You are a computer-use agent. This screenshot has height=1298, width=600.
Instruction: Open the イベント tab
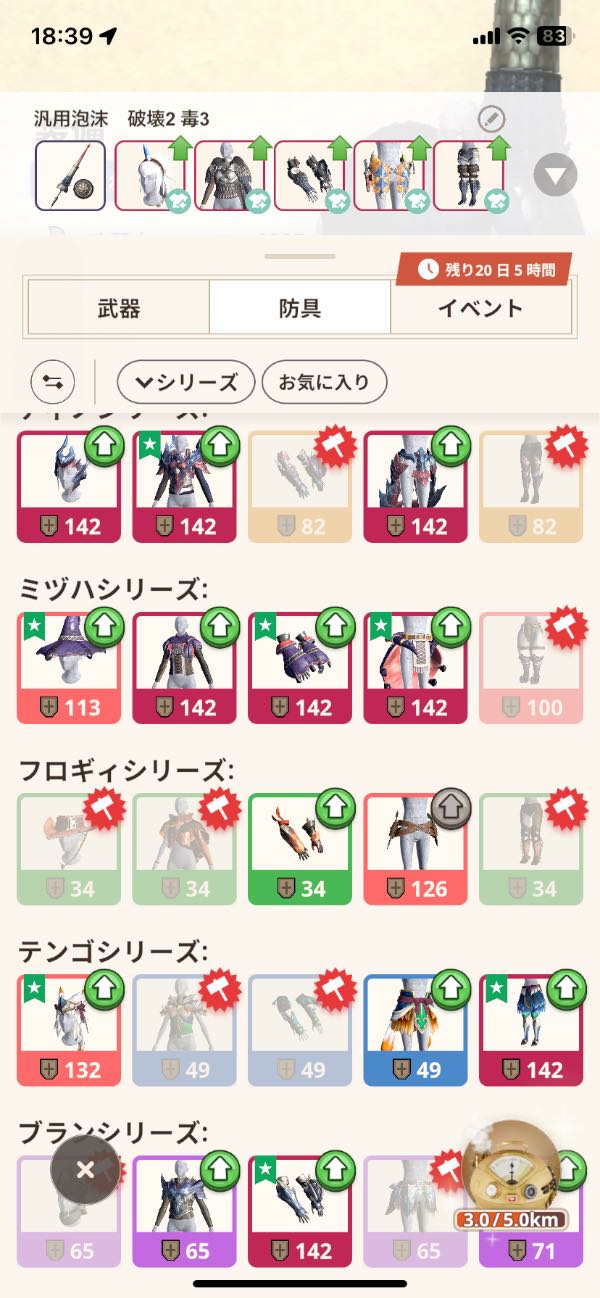pos(480,307)
